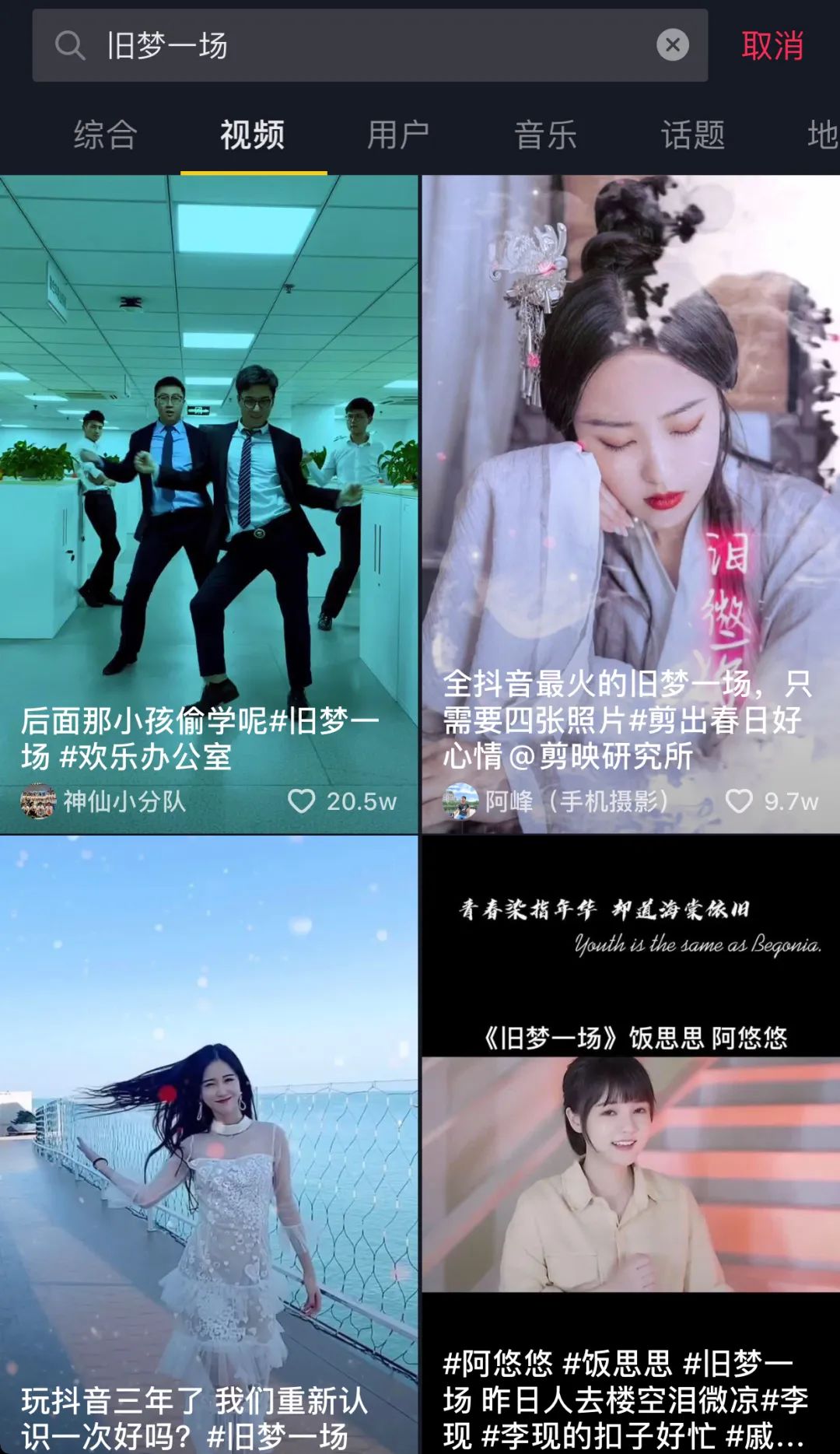Open the 《旧梦一场》饭思思 阿悠悠 video
Screen dimensions: 840x1454
[630, 1128]
